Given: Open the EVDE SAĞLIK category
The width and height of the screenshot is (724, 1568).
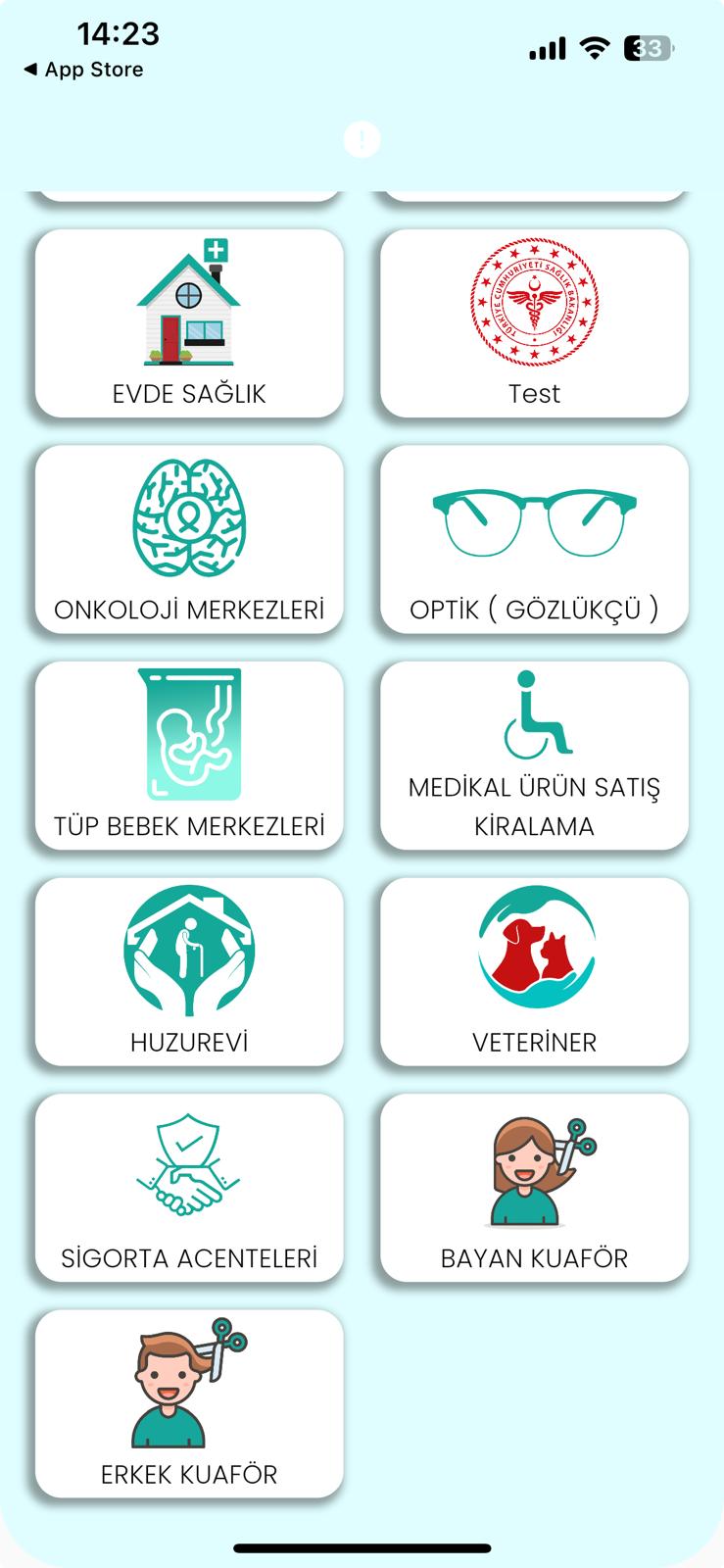Looking at the screenshot, I should [189, 323].
